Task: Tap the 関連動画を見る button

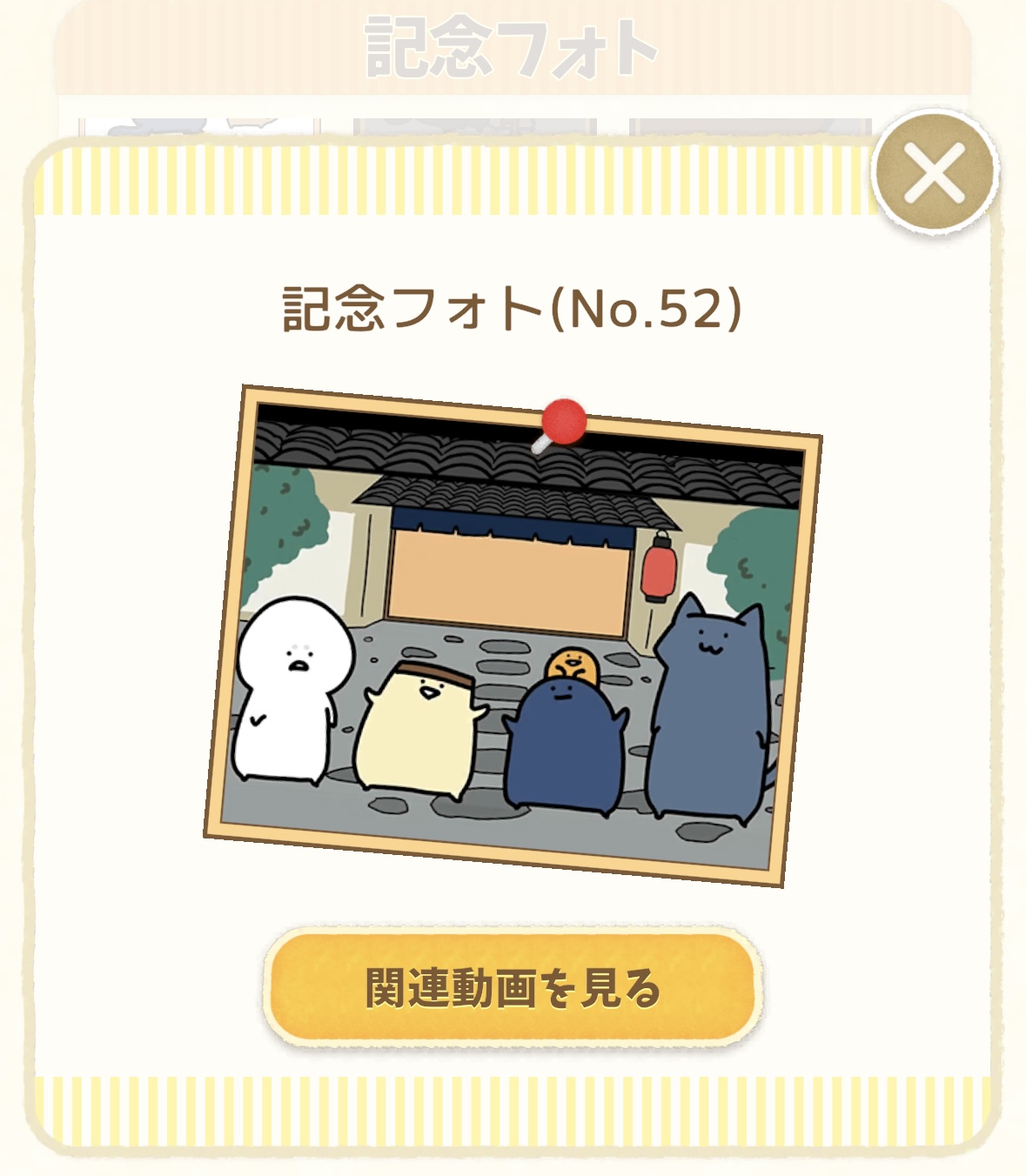Action: pyautogui.click(x=513, y=987)
